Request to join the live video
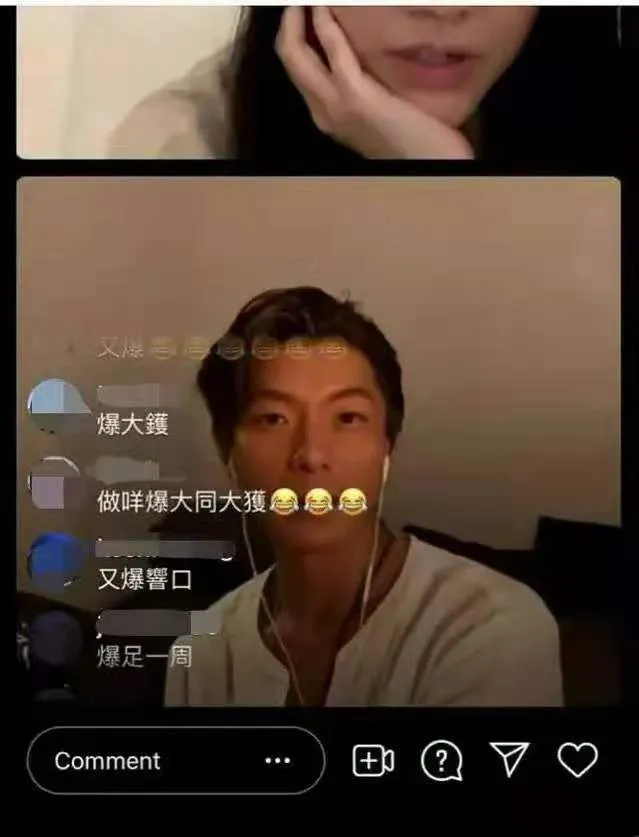This screenshot has width=639, height=837. coord(372,761)
